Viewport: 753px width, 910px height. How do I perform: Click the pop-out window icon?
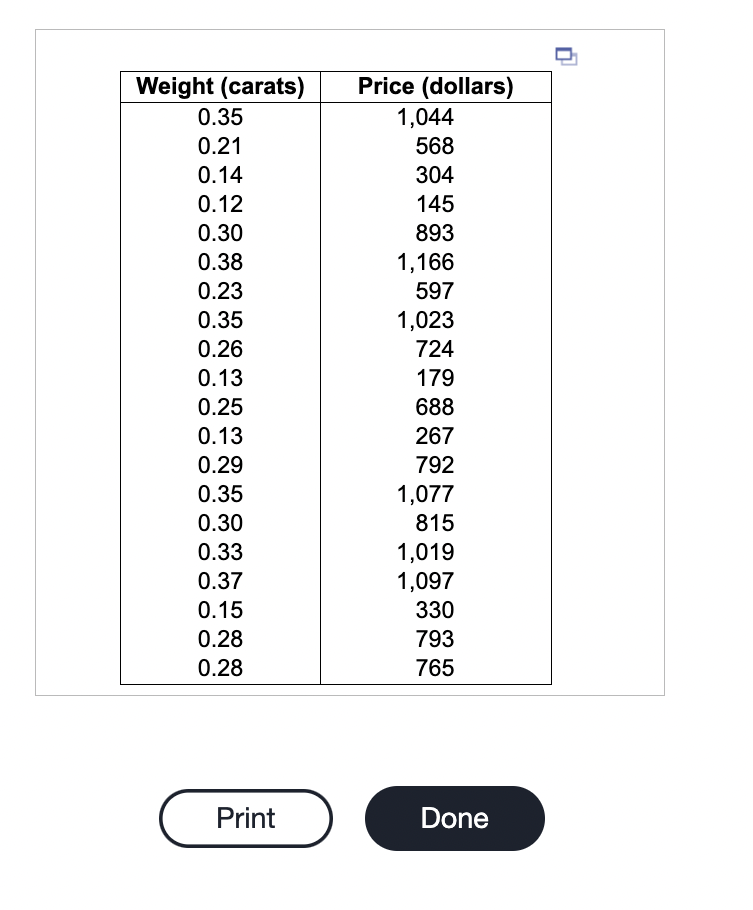565,57
